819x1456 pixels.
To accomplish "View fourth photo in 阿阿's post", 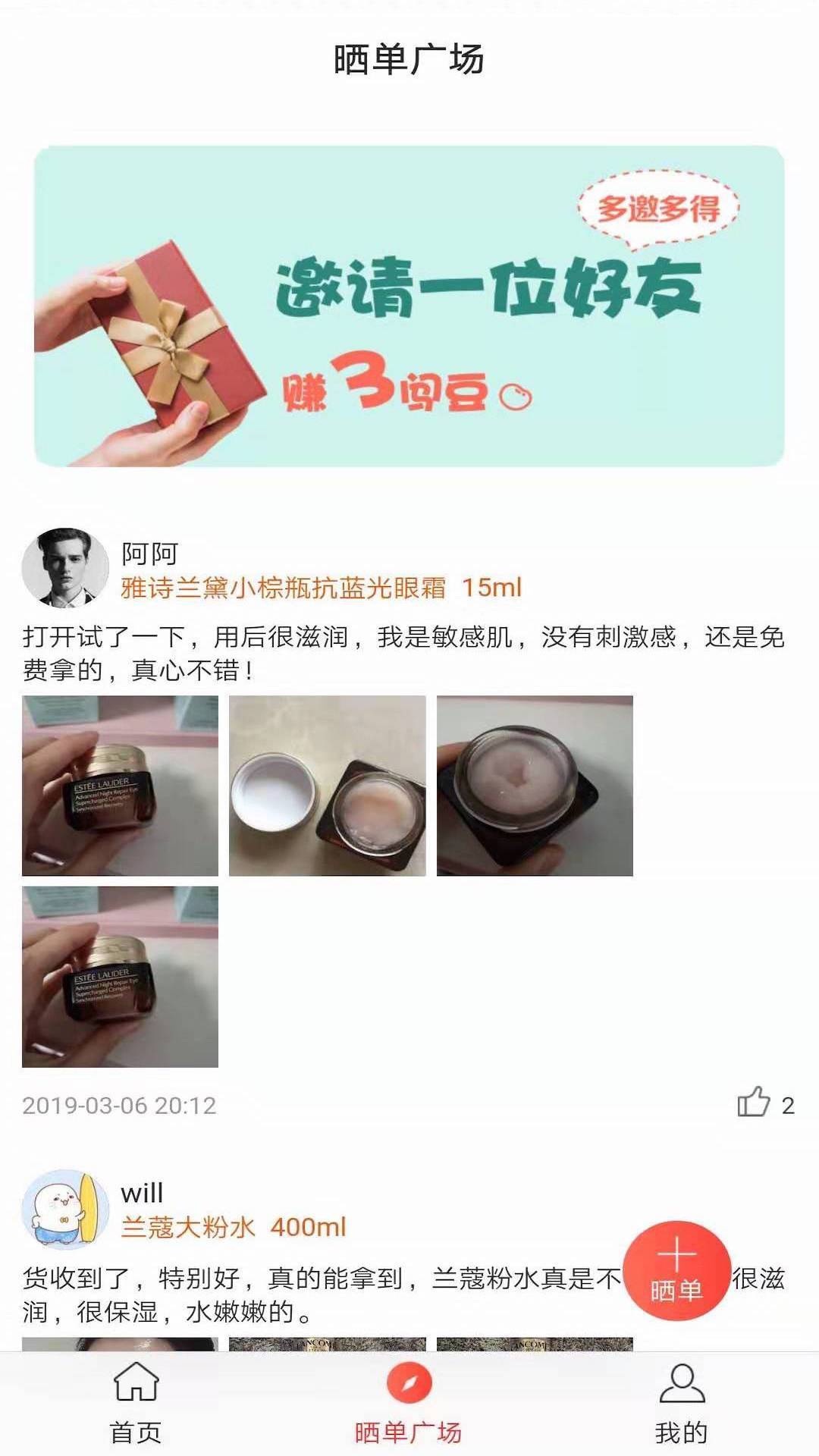I will coord(120,977).
